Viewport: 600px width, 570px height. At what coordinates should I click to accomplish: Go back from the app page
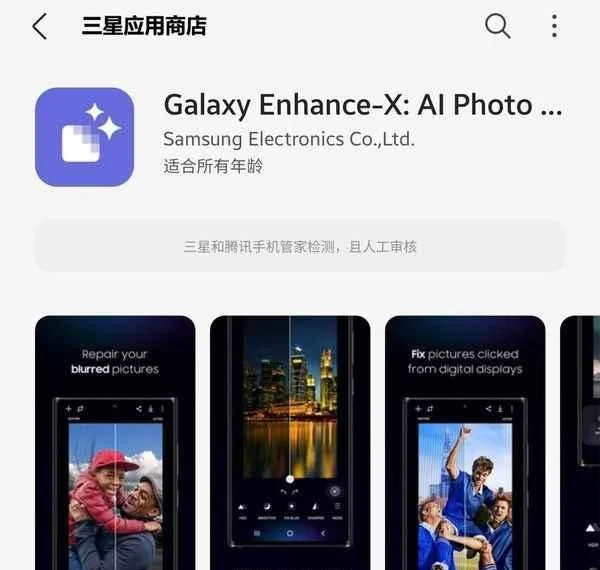40,27
